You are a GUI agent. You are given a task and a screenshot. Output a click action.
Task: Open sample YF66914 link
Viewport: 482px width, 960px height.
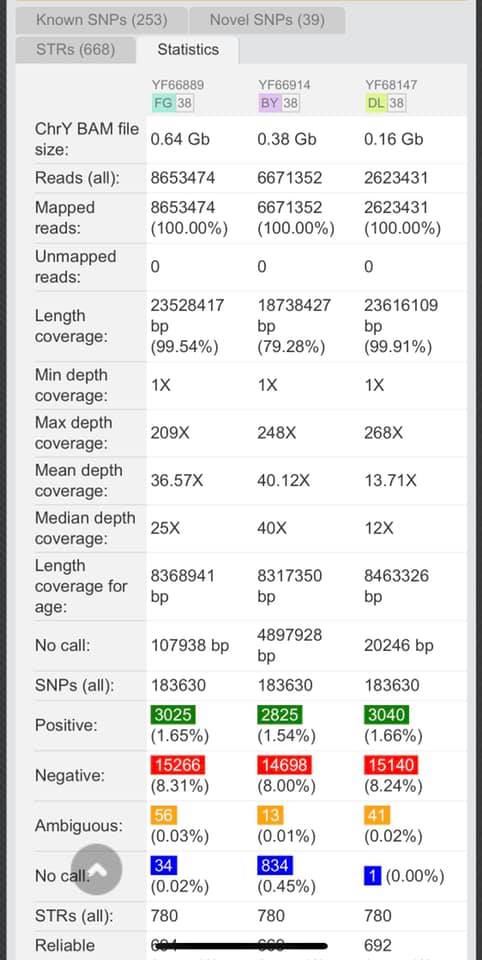click(284, 84)
